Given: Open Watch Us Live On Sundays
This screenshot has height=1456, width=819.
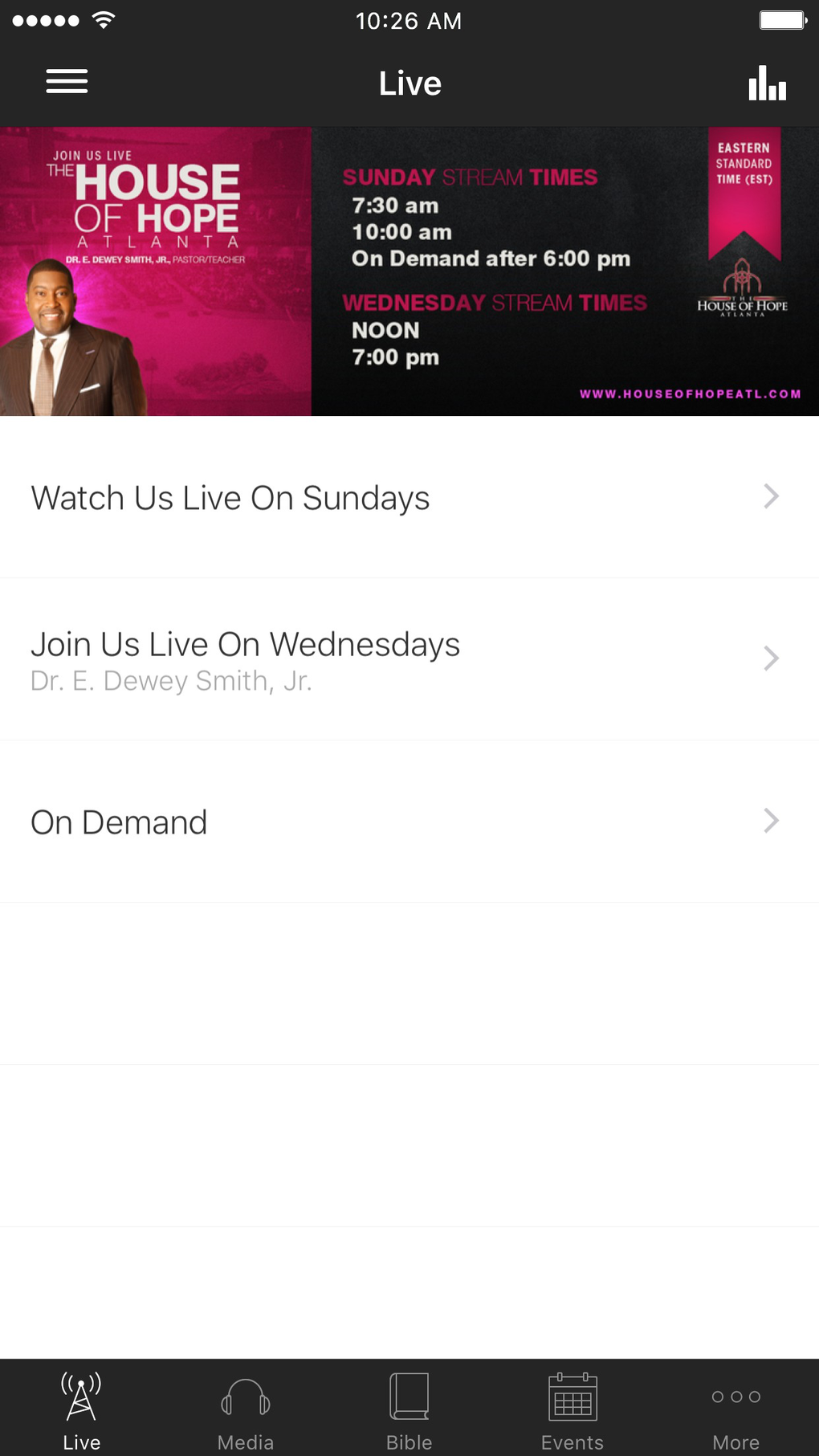Looking at the screenshot, I should point(409,497).
